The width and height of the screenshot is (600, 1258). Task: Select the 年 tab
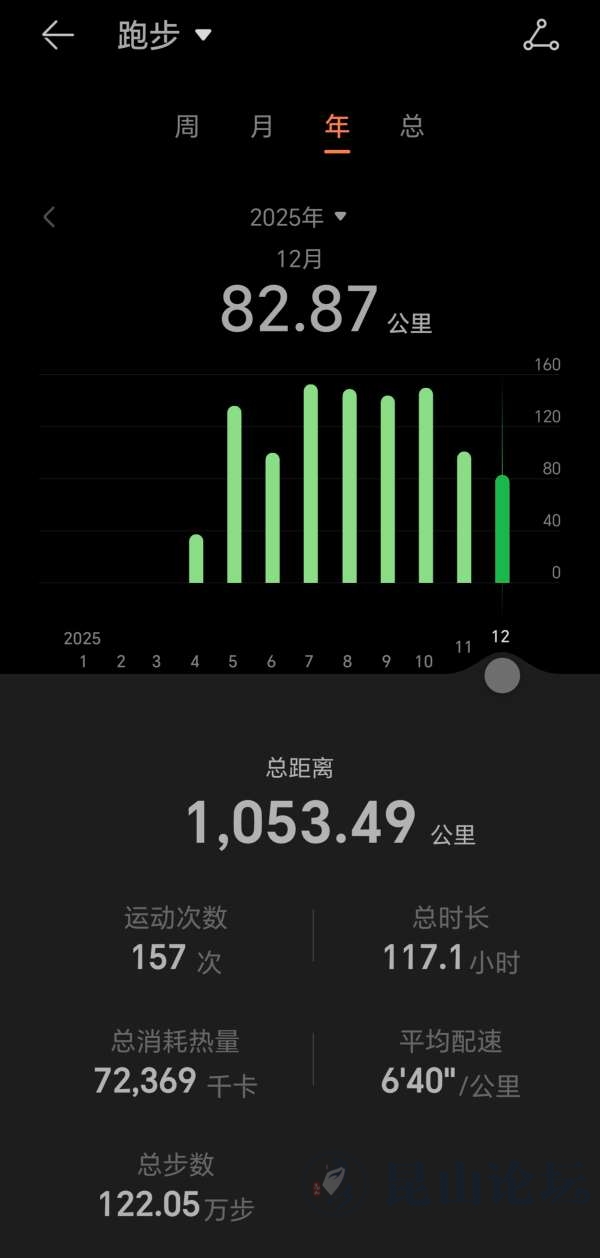(x=337, y=126)
